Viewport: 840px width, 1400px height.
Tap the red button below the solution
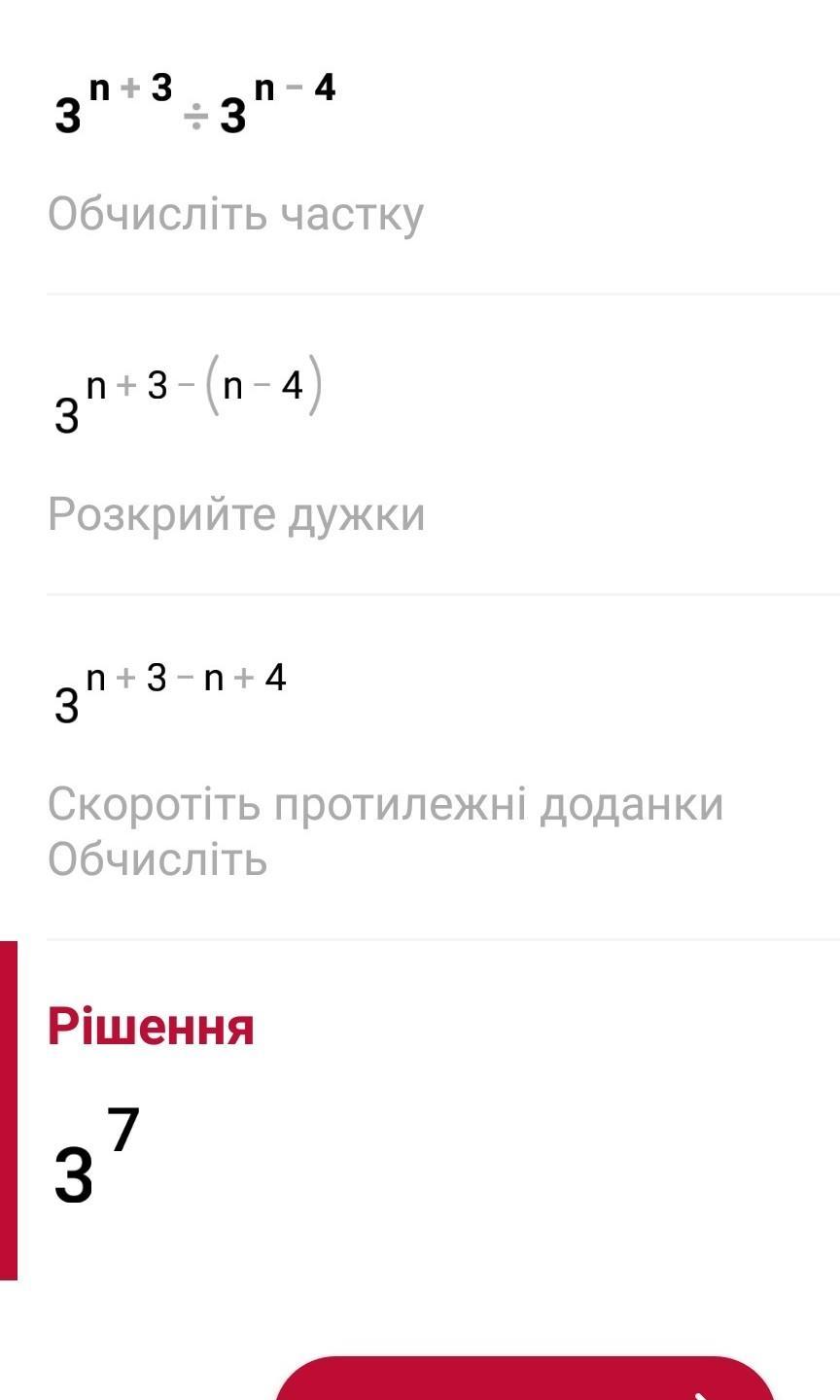(525, 1381)
